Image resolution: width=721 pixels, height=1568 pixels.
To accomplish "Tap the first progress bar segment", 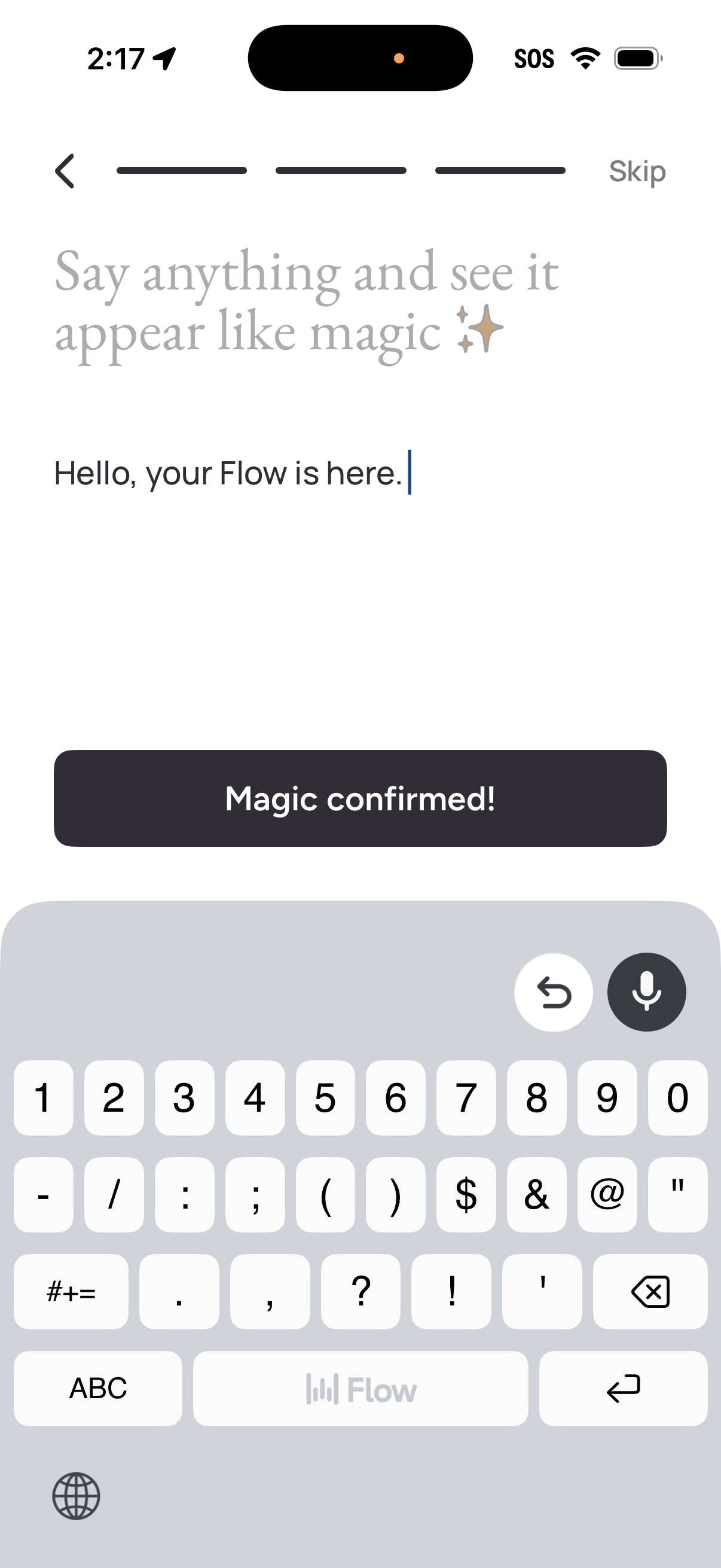I will pyautogui.click(x=184, y=170).
